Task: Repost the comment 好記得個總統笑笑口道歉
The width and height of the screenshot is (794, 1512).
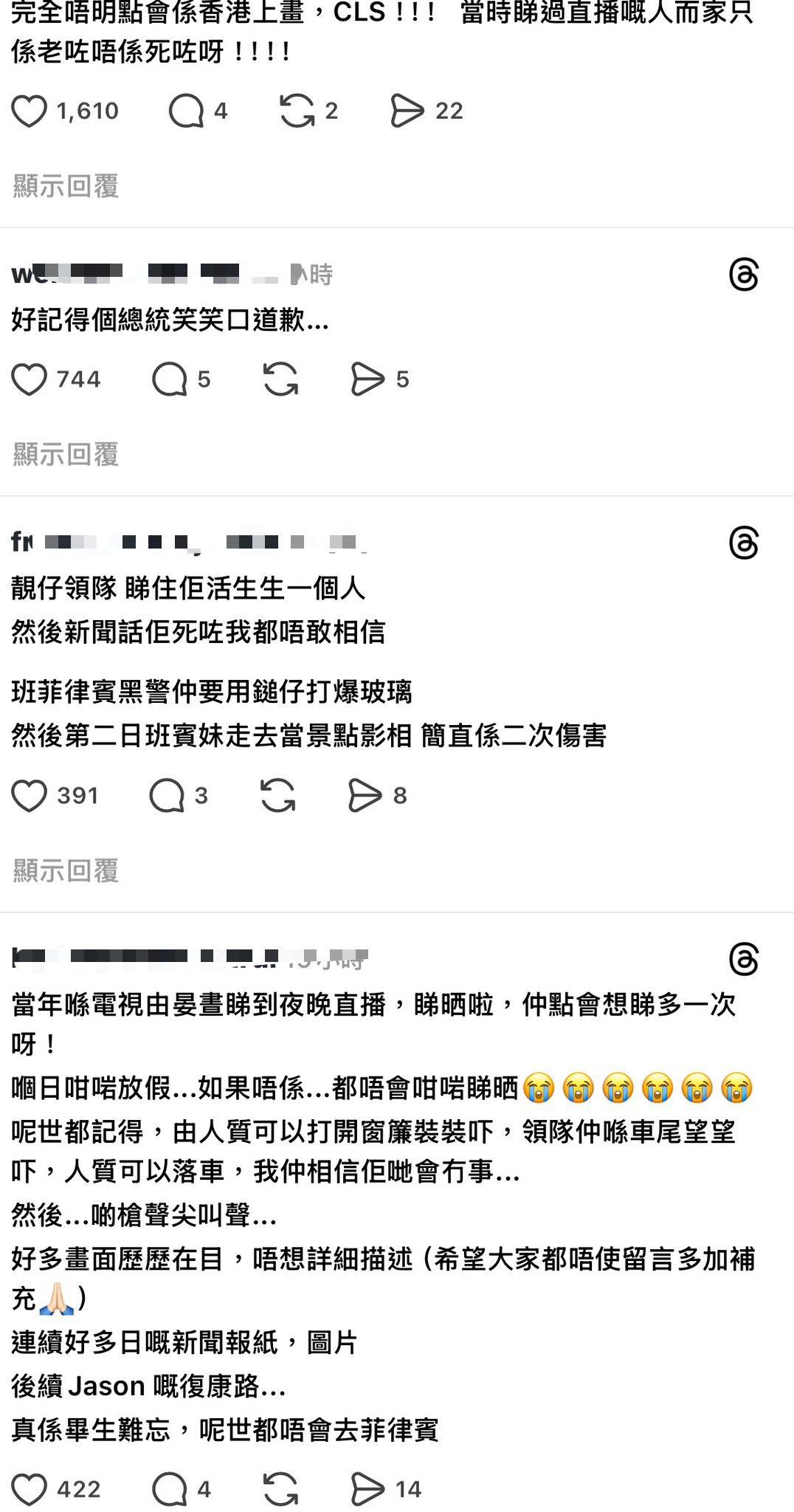Action: click(x=280, y=380)
